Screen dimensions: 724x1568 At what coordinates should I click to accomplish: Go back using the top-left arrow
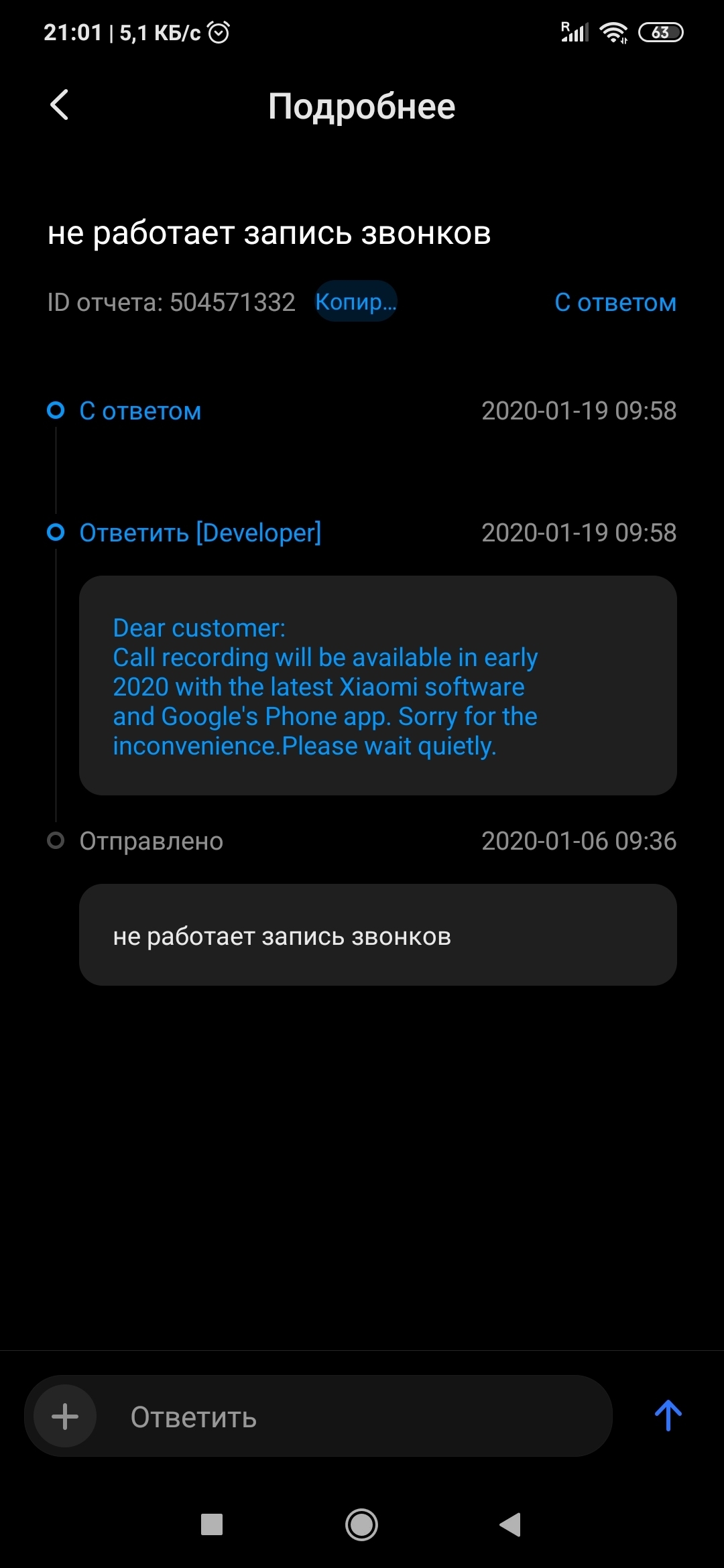[x=60, y=105]
